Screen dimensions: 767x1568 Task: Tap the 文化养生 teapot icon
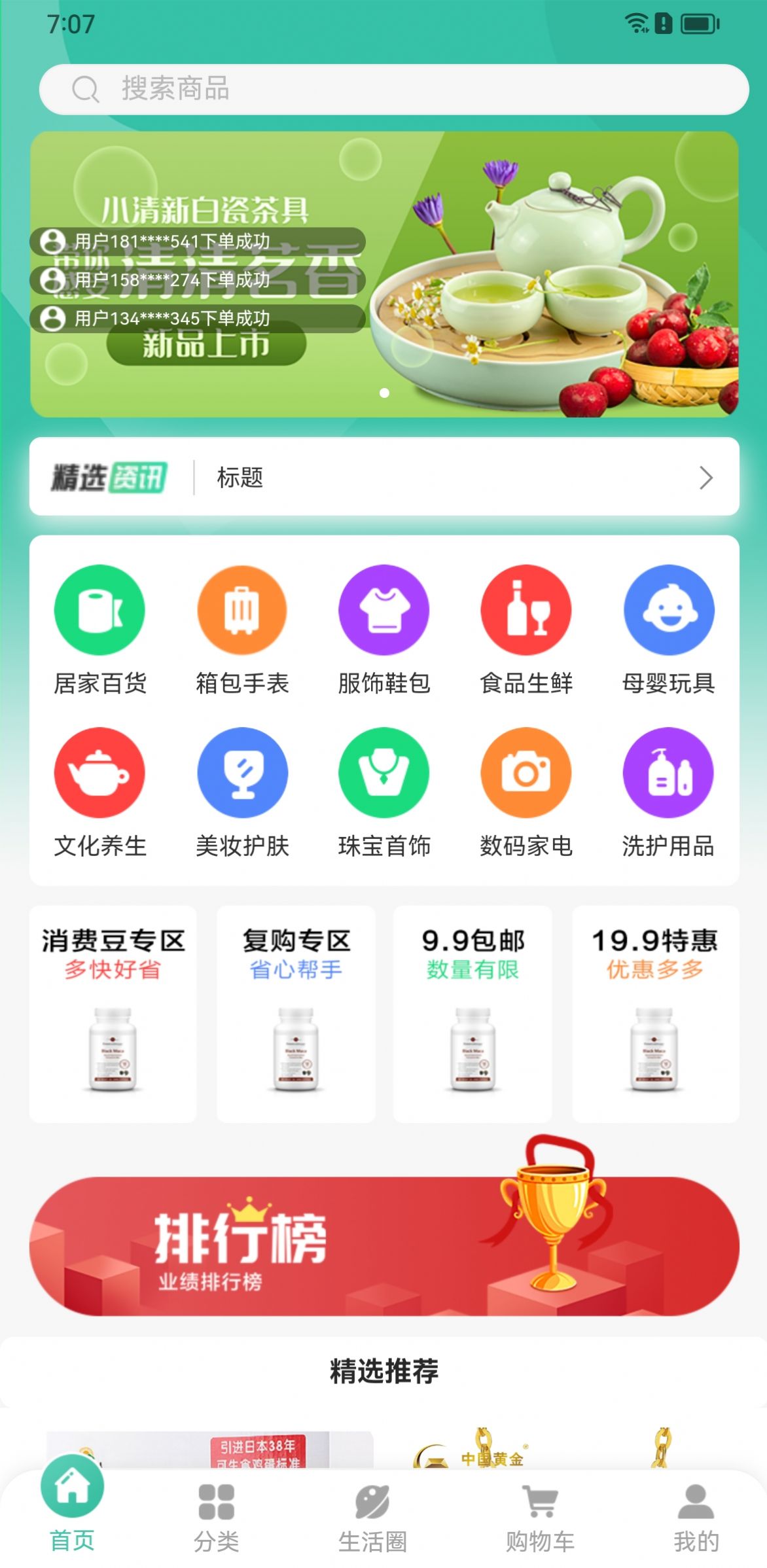pyautogui.click(x=100, y=772)
